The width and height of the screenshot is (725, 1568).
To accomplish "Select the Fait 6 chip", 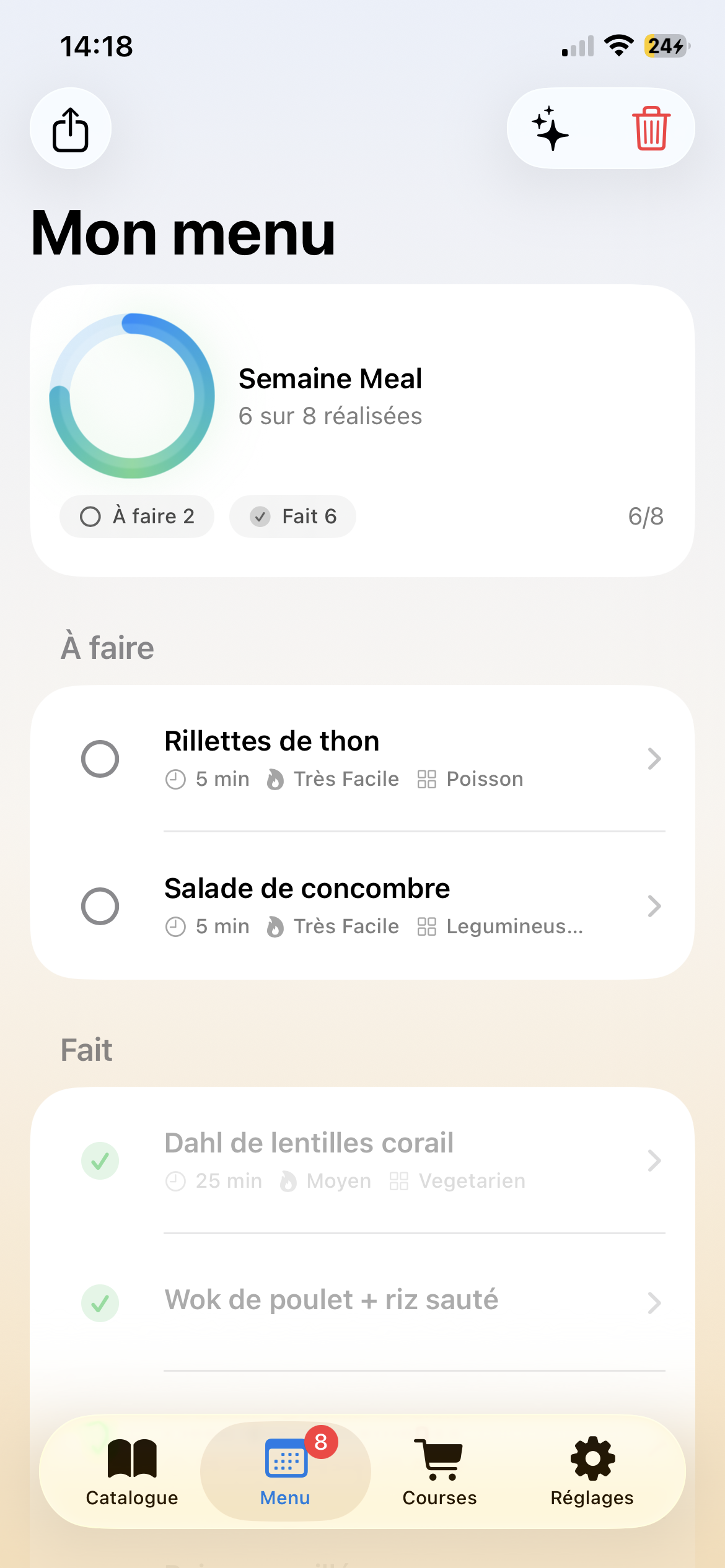I will (x=292, y=516).
